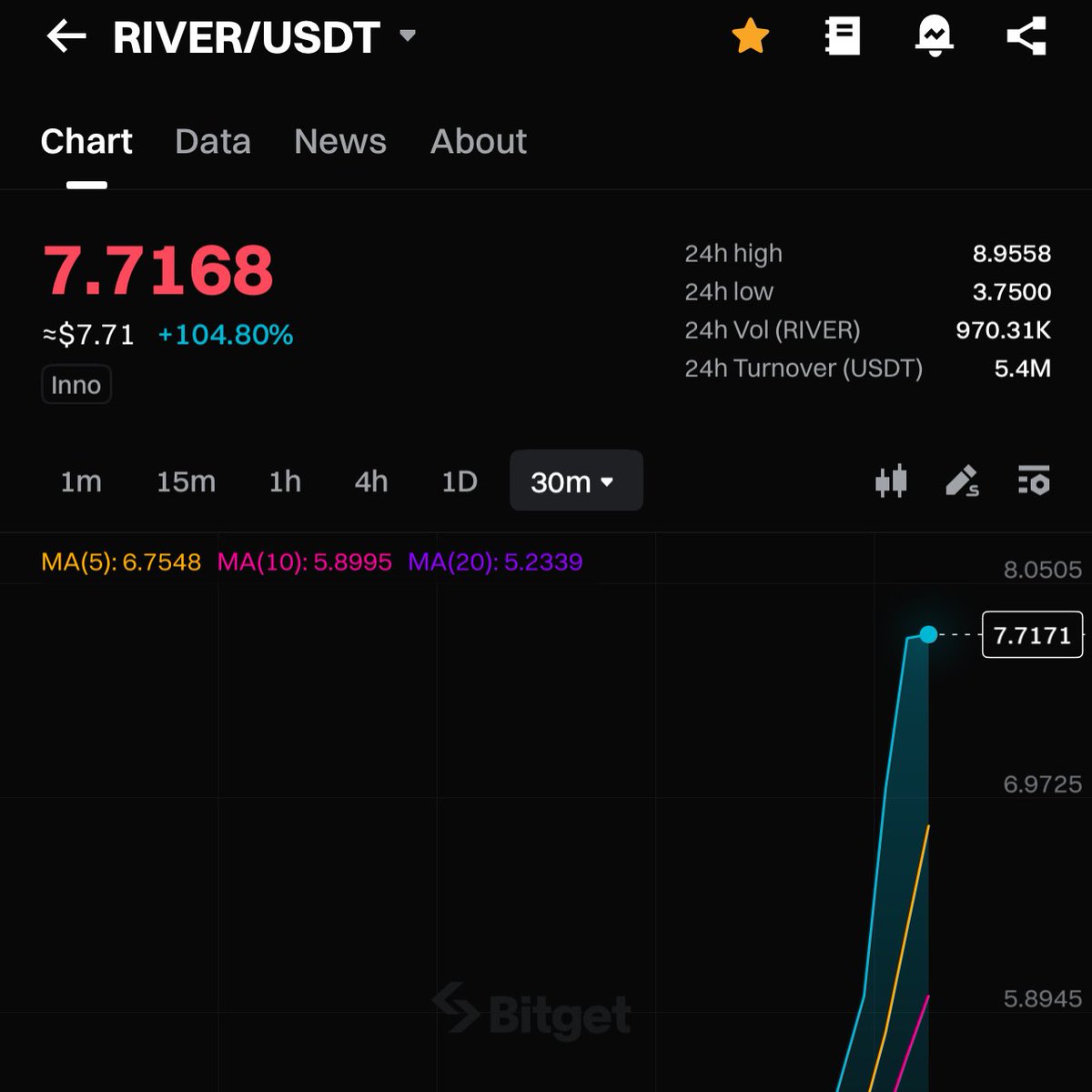Viewport: 1092px width, 1092px height.
Task: Open the notes document icon
Action: click(842, 37)
